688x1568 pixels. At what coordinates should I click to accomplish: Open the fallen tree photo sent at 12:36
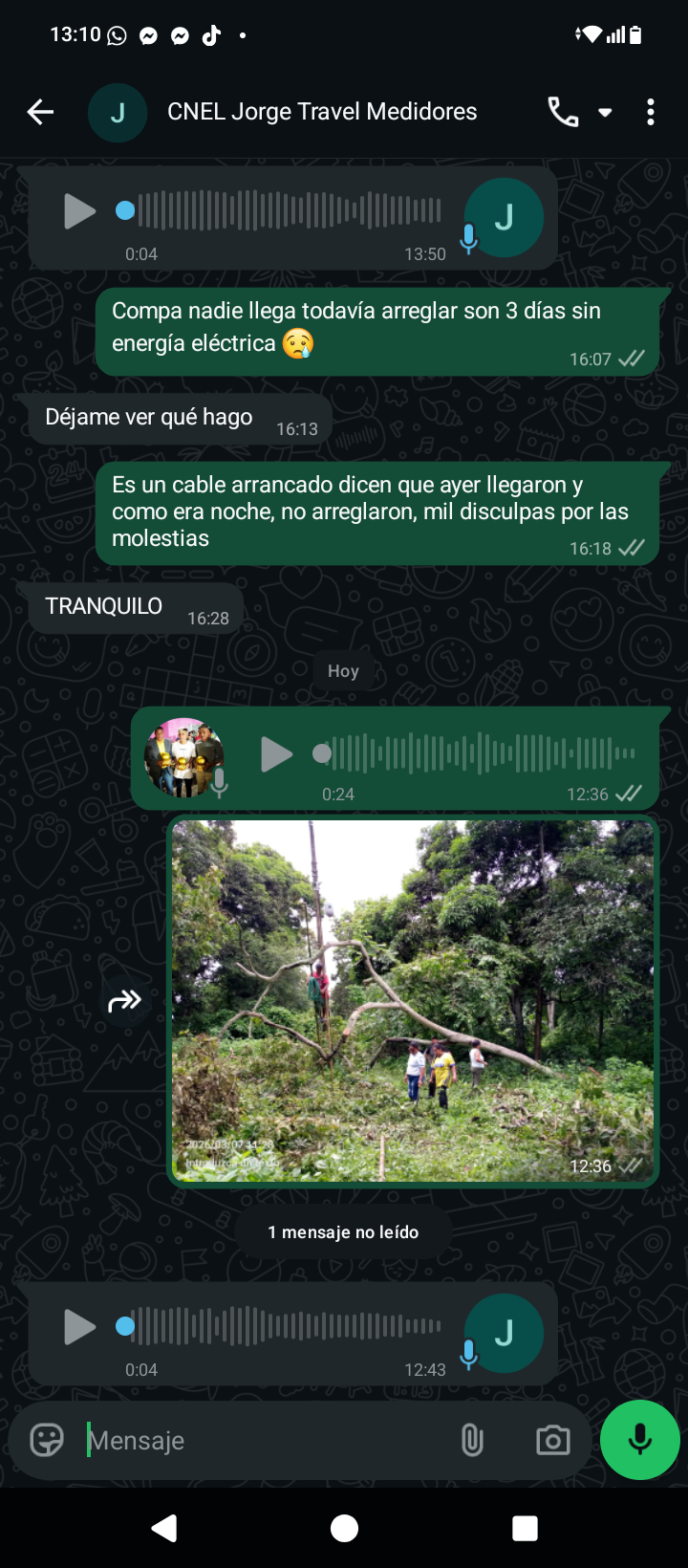pyautogui.click(x=413, y=1000)
